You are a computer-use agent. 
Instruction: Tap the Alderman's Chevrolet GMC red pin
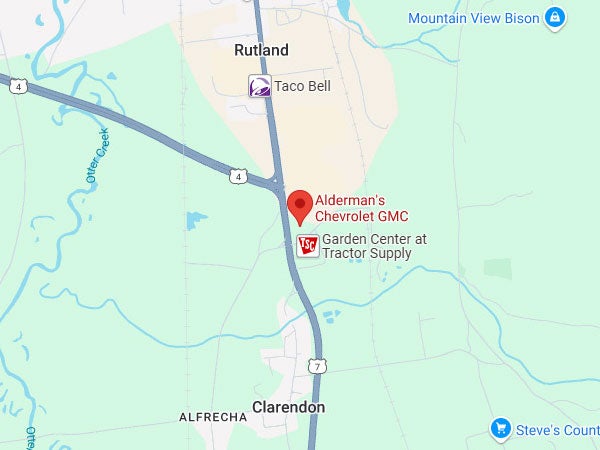pyautogui.click(x=299, y=205)
